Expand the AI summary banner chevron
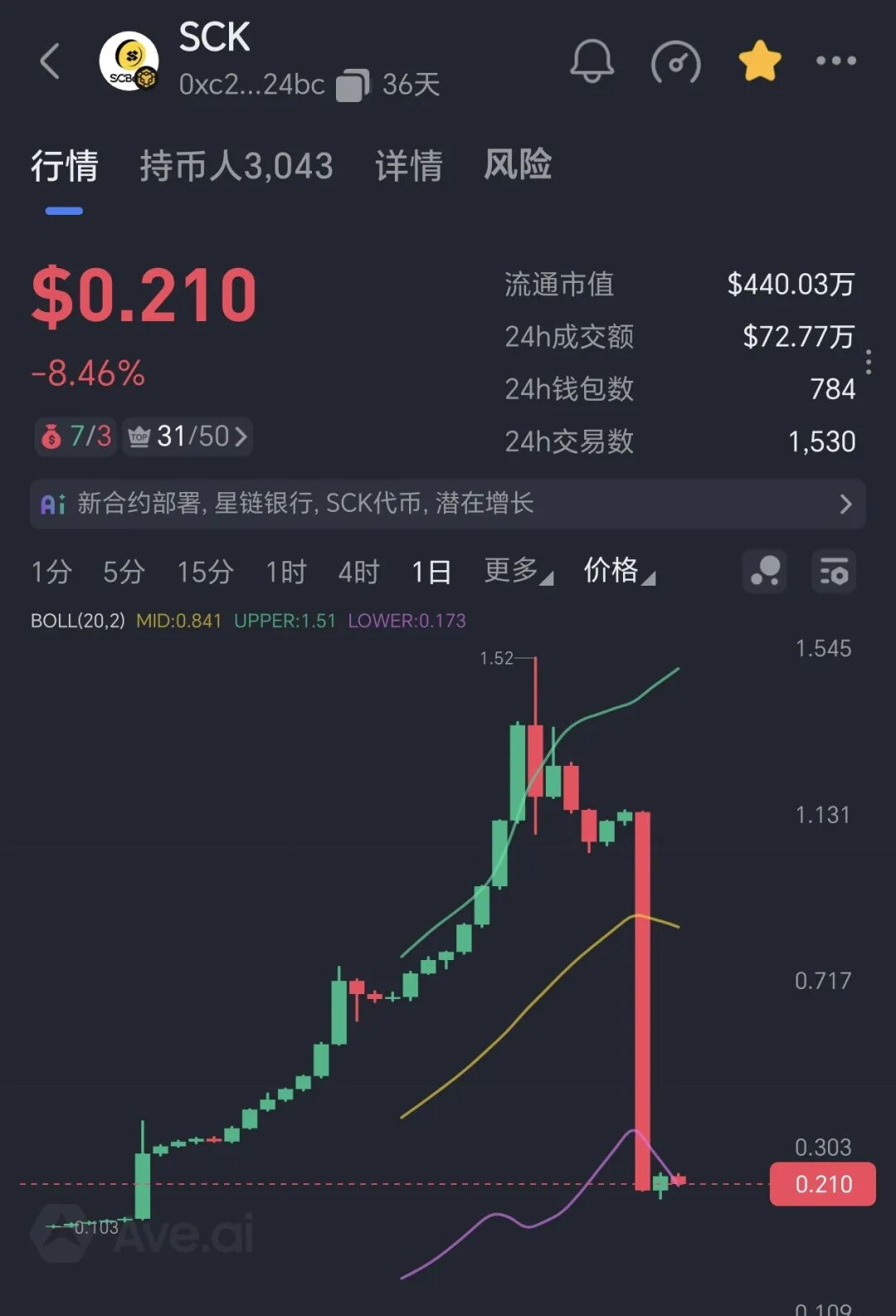896x1316 pixels. coord(845,504)
